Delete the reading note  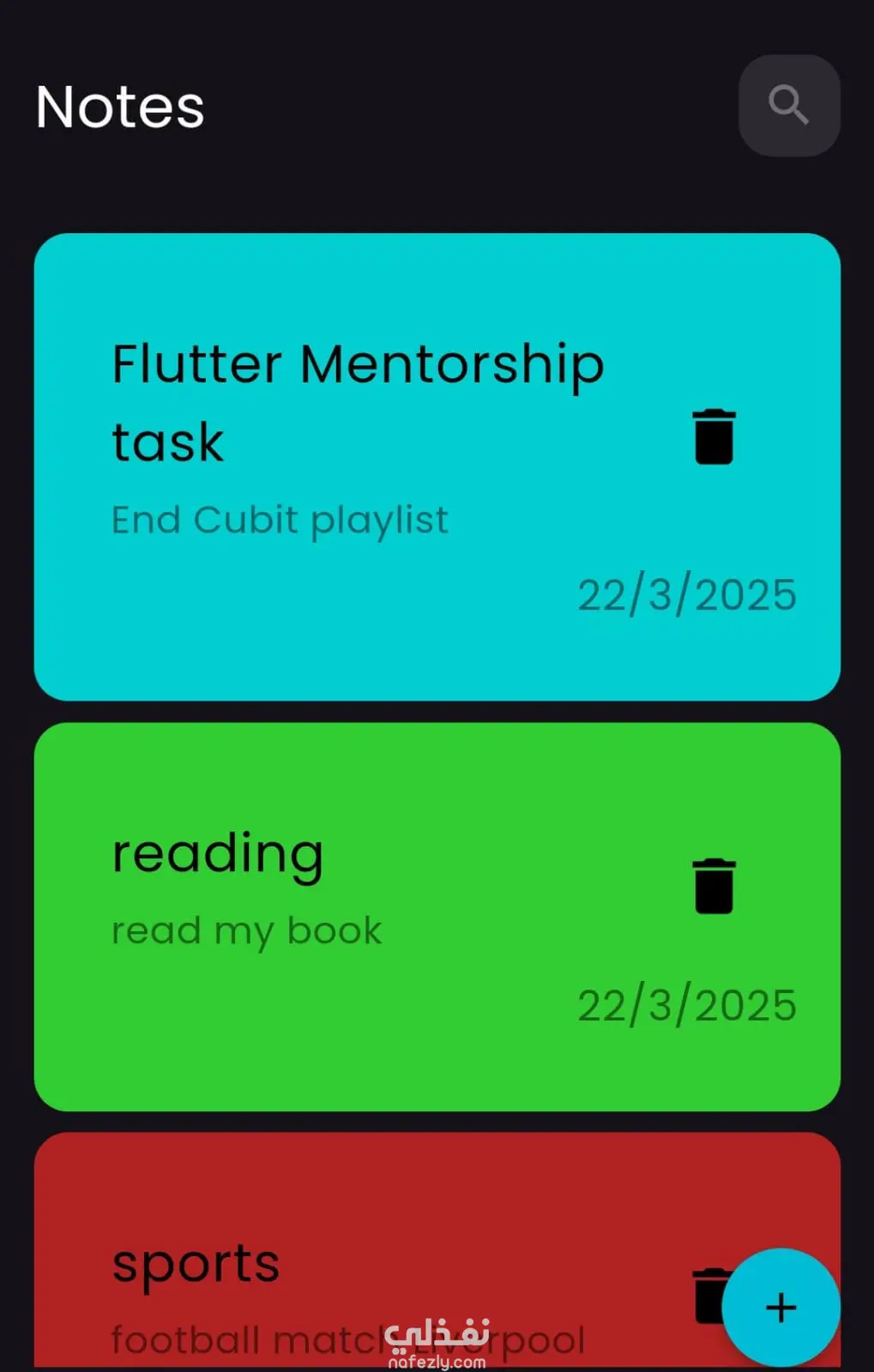click(x=714, y=885)
